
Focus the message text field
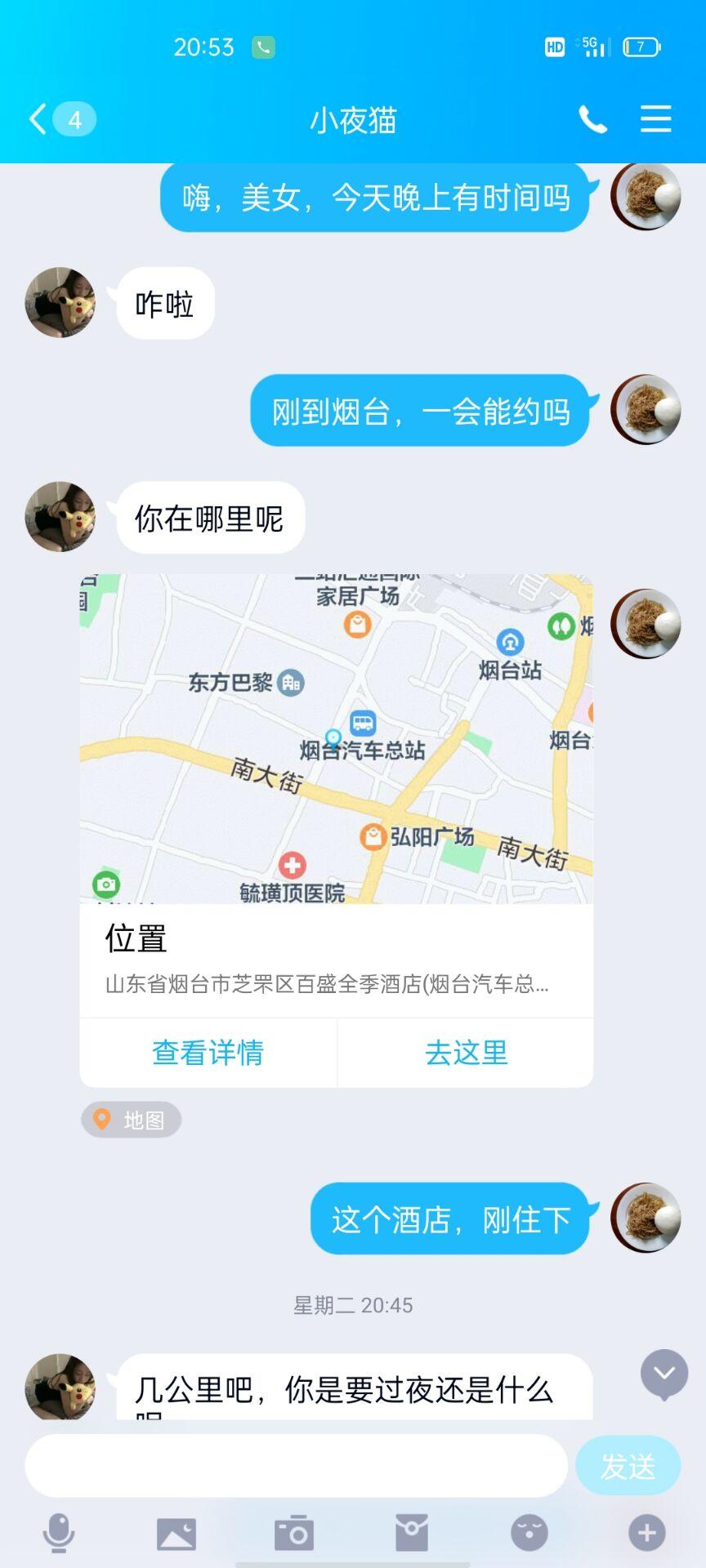pyautogui.click(x=296, y=1466)
